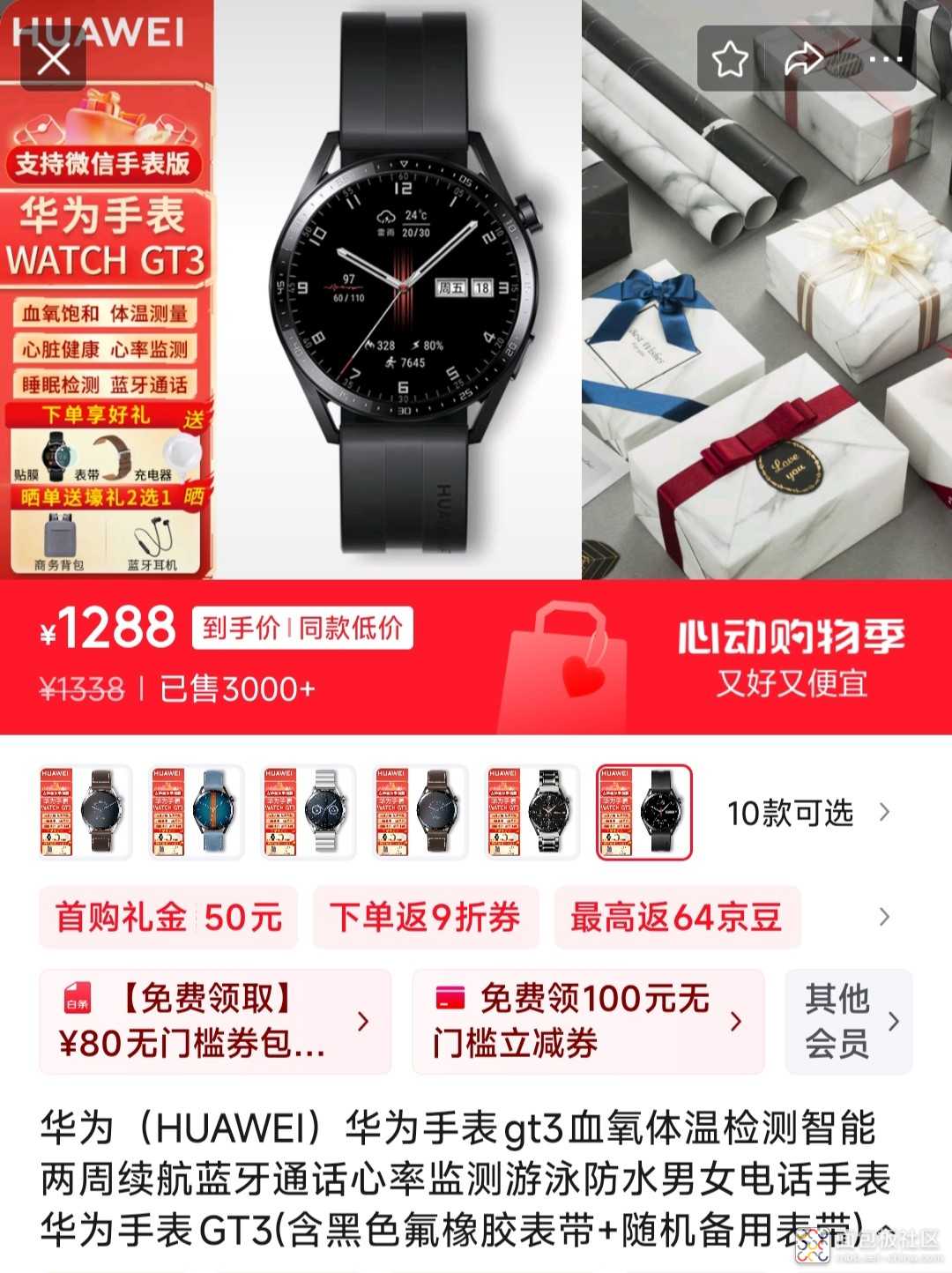This screenshot has width=952, height=1273.
Task: Open the 10款可选 style options
Action: point(807,813)
